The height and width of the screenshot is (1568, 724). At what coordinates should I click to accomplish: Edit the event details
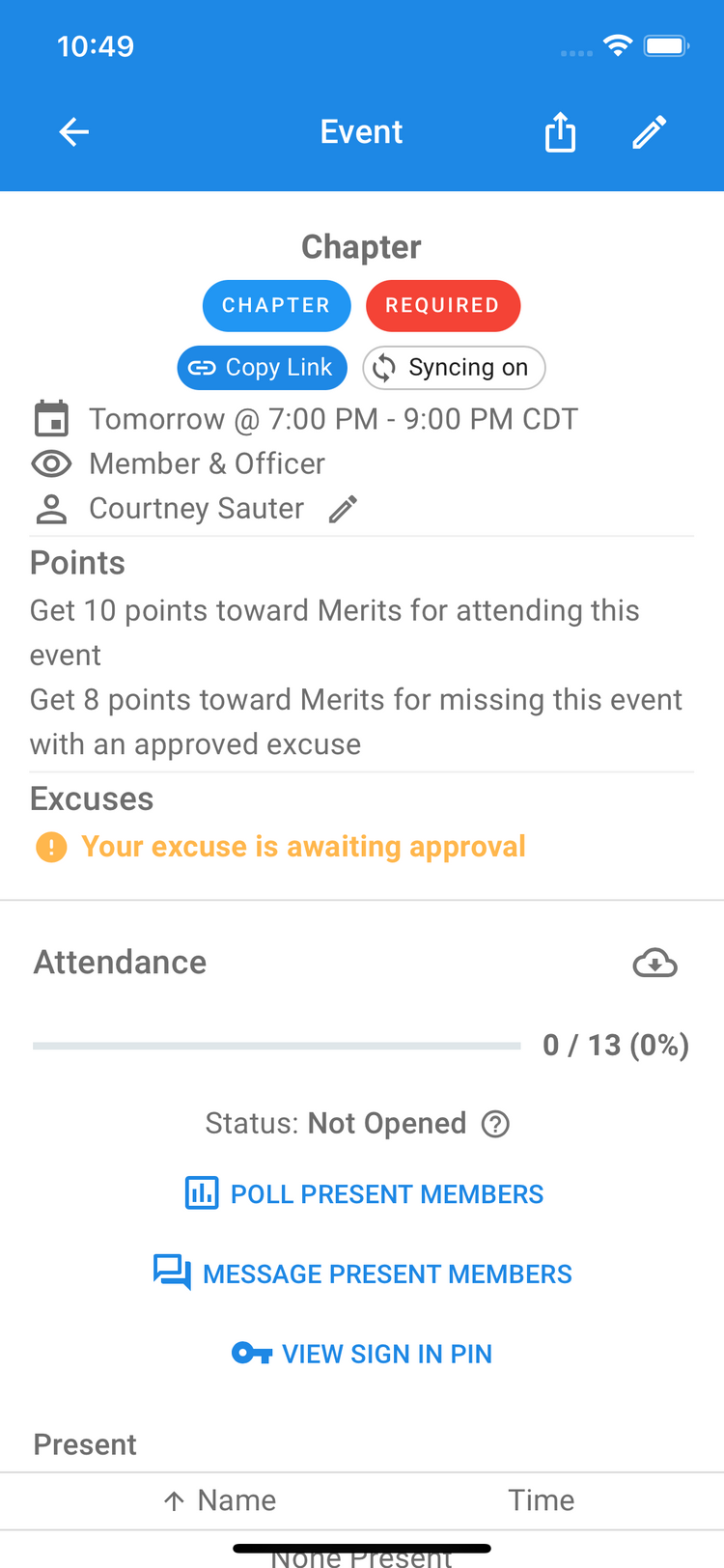pos(649,132)
